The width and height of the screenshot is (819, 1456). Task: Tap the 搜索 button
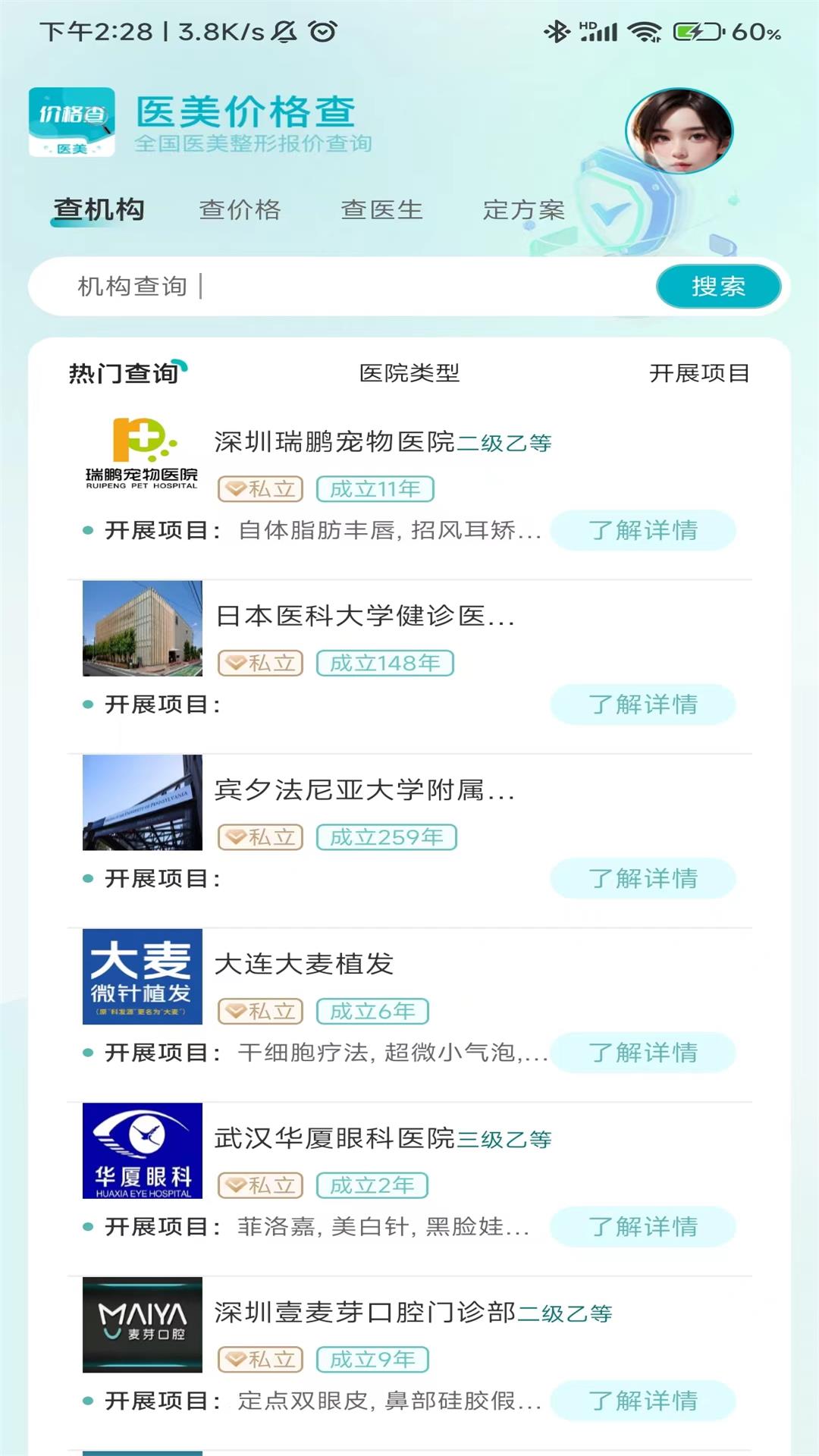tap(717, 287)
